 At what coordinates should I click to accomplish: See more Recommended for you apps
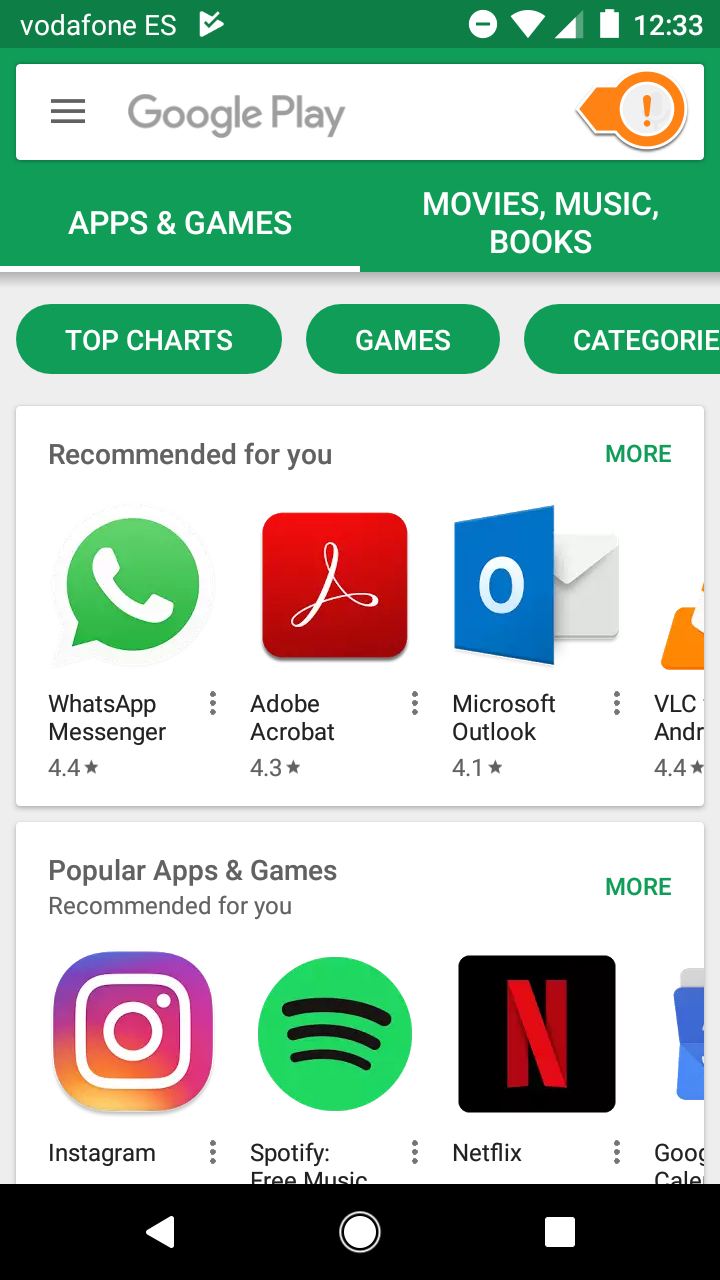pos(638,454)
